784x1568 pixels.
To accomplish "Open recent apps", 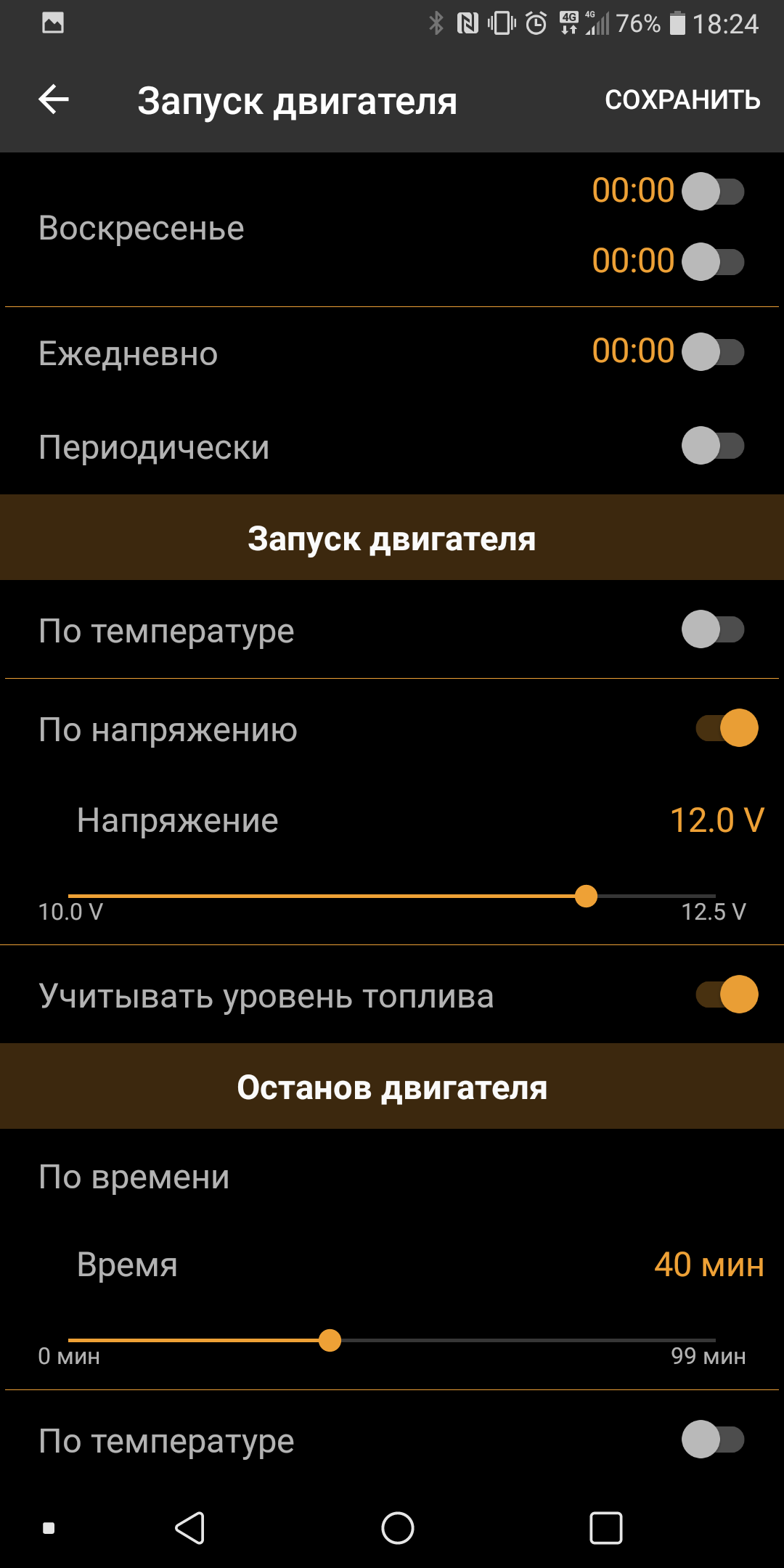I will 605,1528.
